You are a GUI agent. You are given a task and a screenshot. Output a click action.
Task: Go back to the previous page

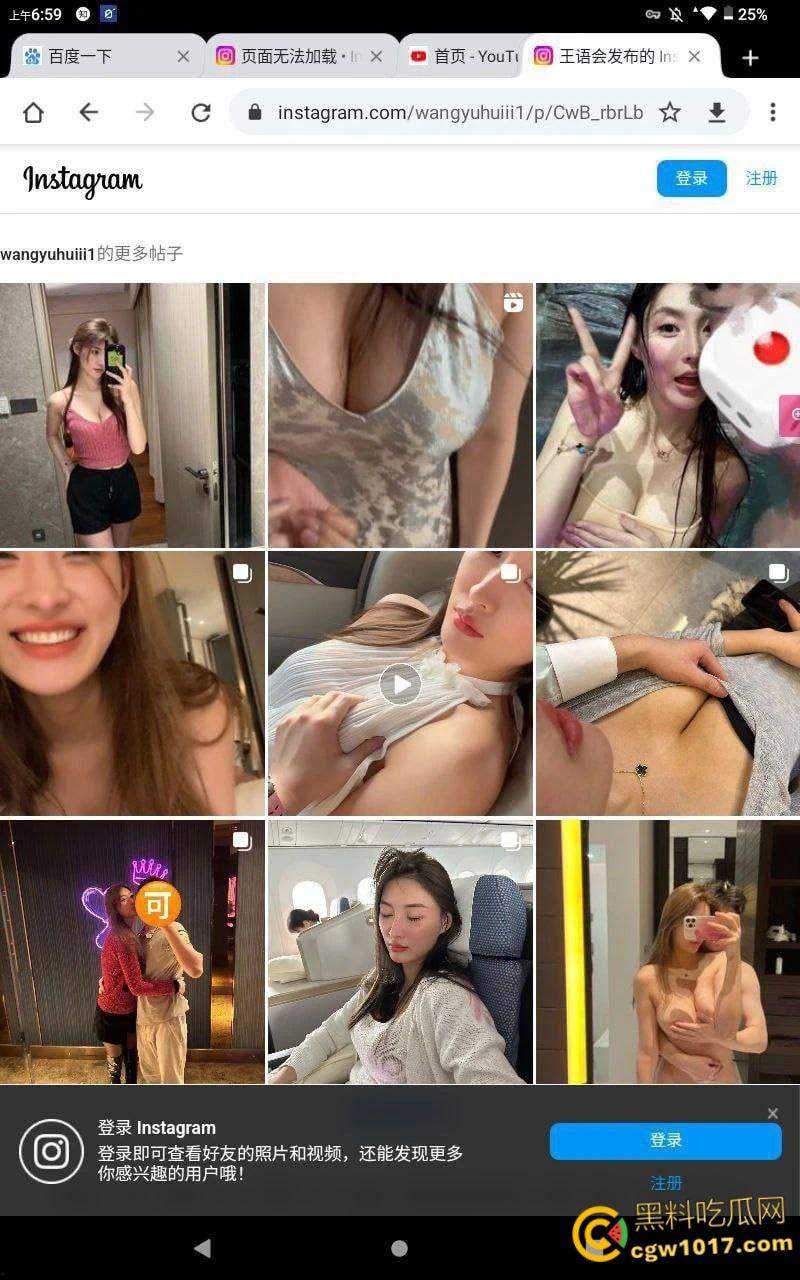89,112
